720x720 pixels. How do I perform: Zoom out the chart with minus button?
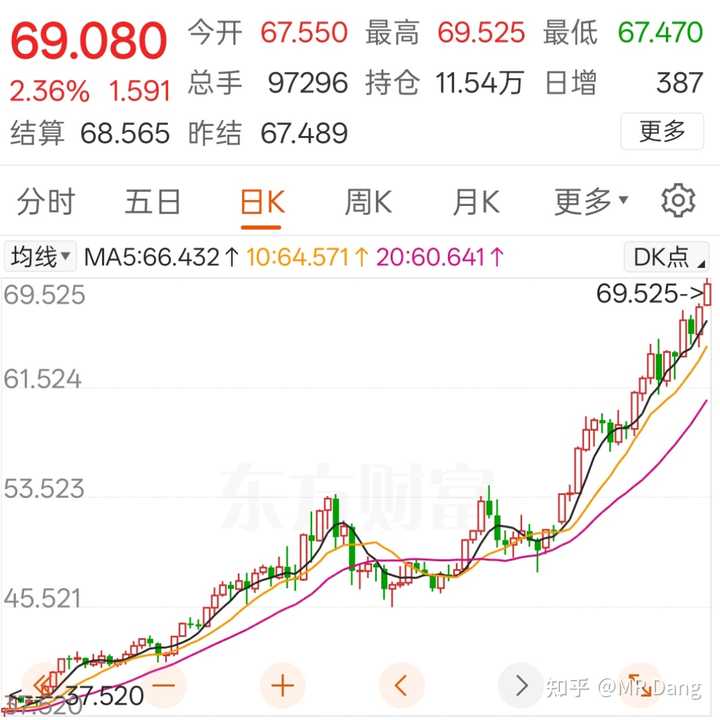point(165,686)
